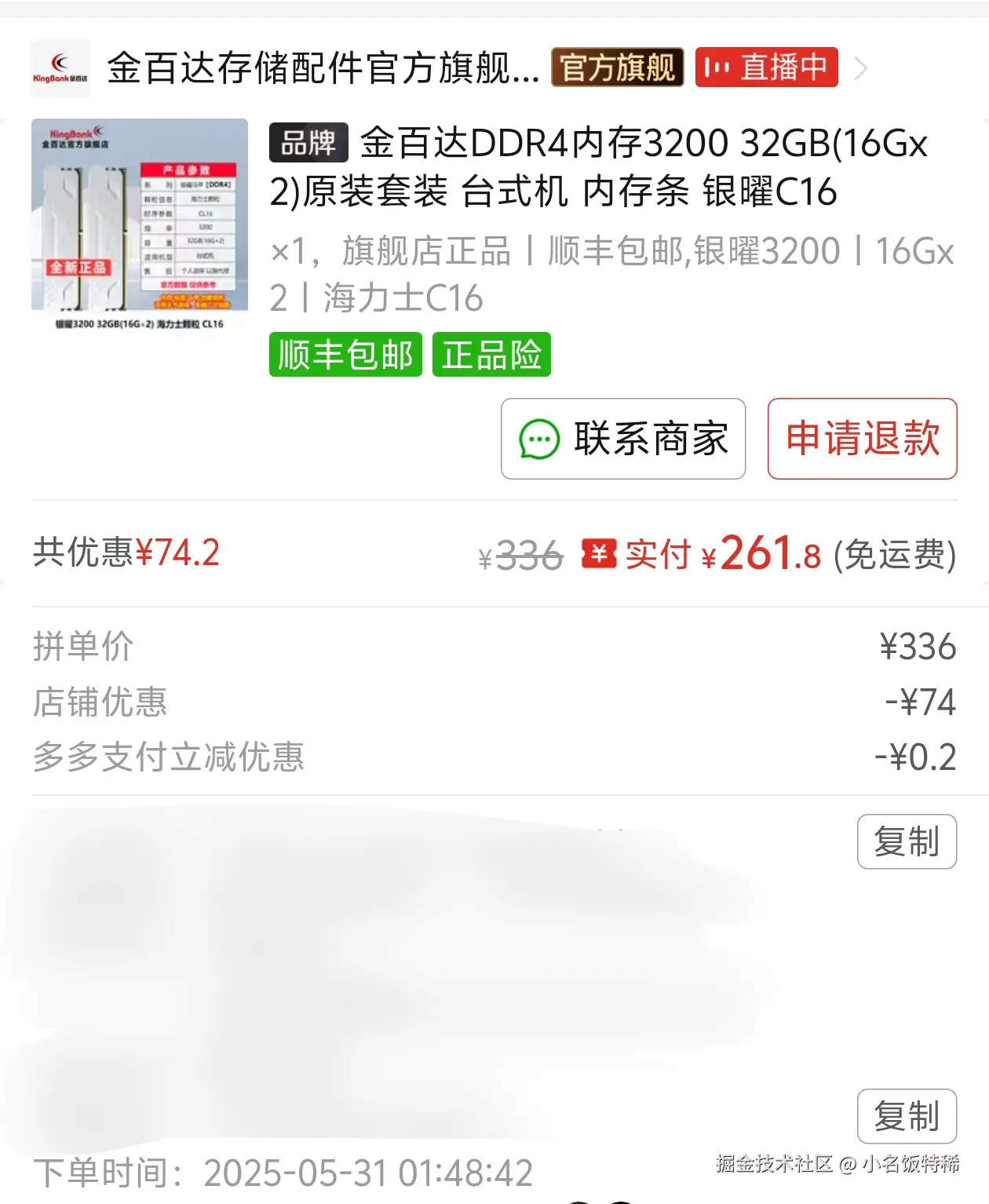Click the 正品险 authenticity insurance tag
The image size is (989, 1204).
click(x=491, y=355)
